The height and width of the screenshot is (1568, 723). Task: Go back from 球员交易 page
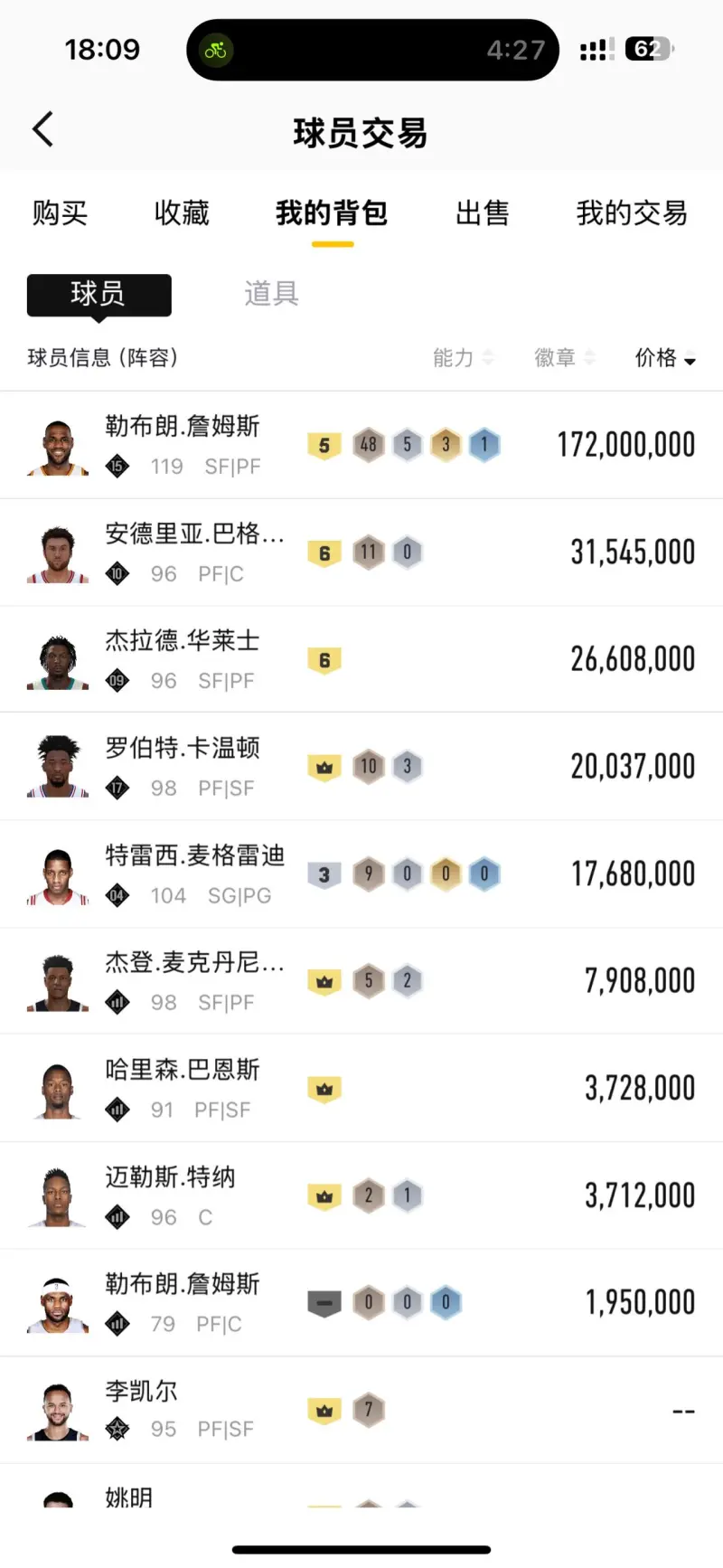click(x=42, y=130)
